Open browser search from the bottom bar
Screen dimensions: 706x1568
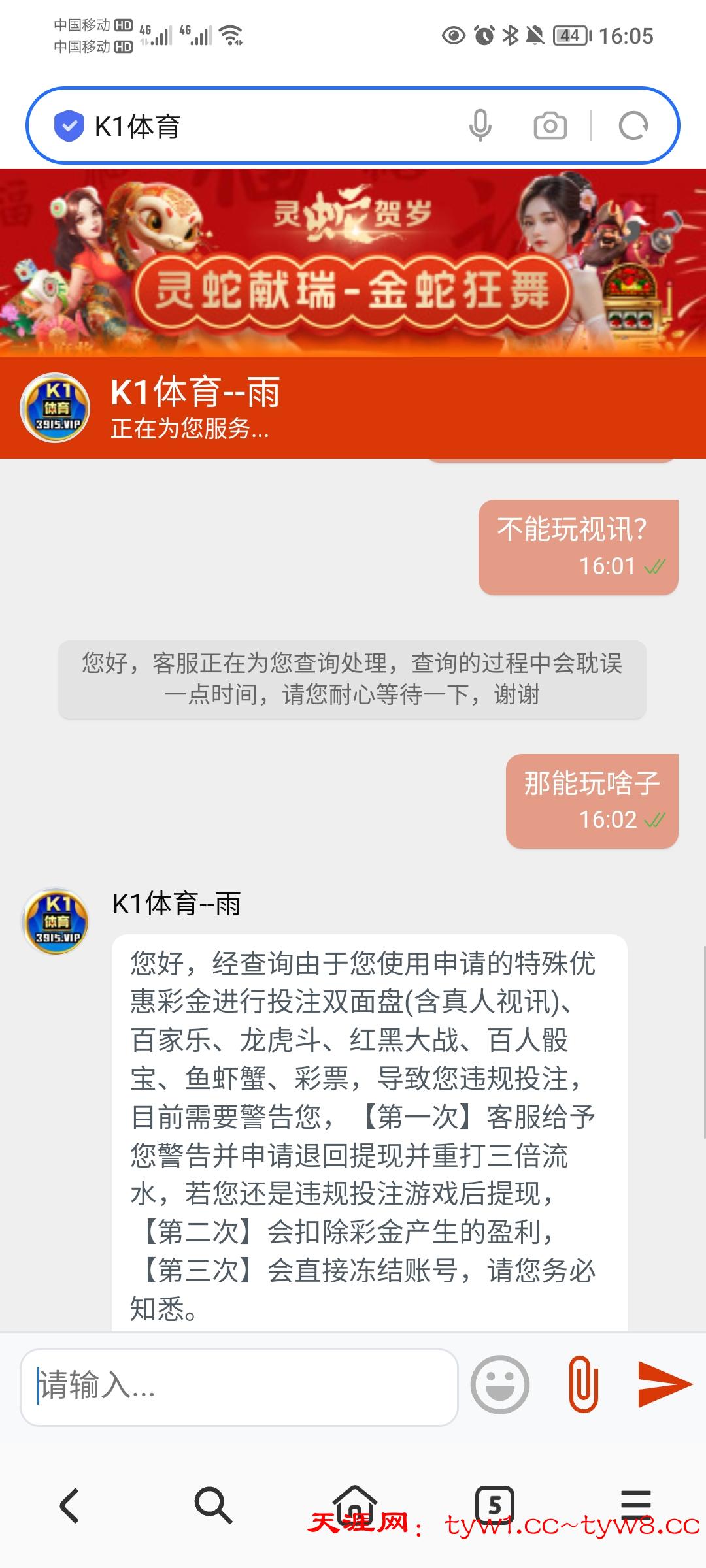(212, 1505)
